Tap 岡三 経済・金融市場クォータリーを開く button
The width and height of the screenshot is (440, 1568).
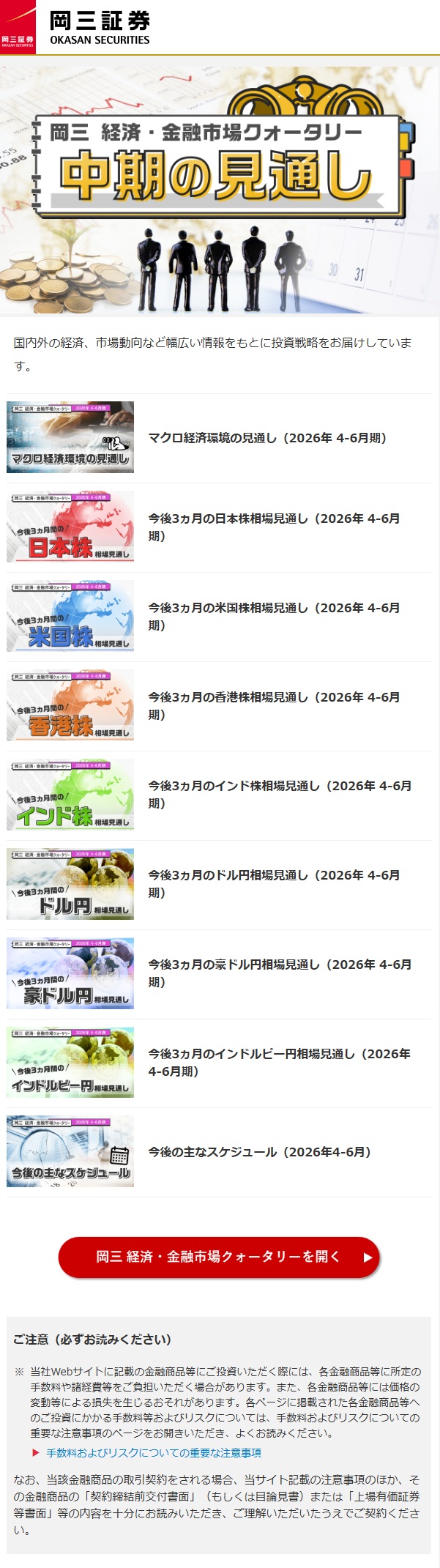(x=219, y=1257)
